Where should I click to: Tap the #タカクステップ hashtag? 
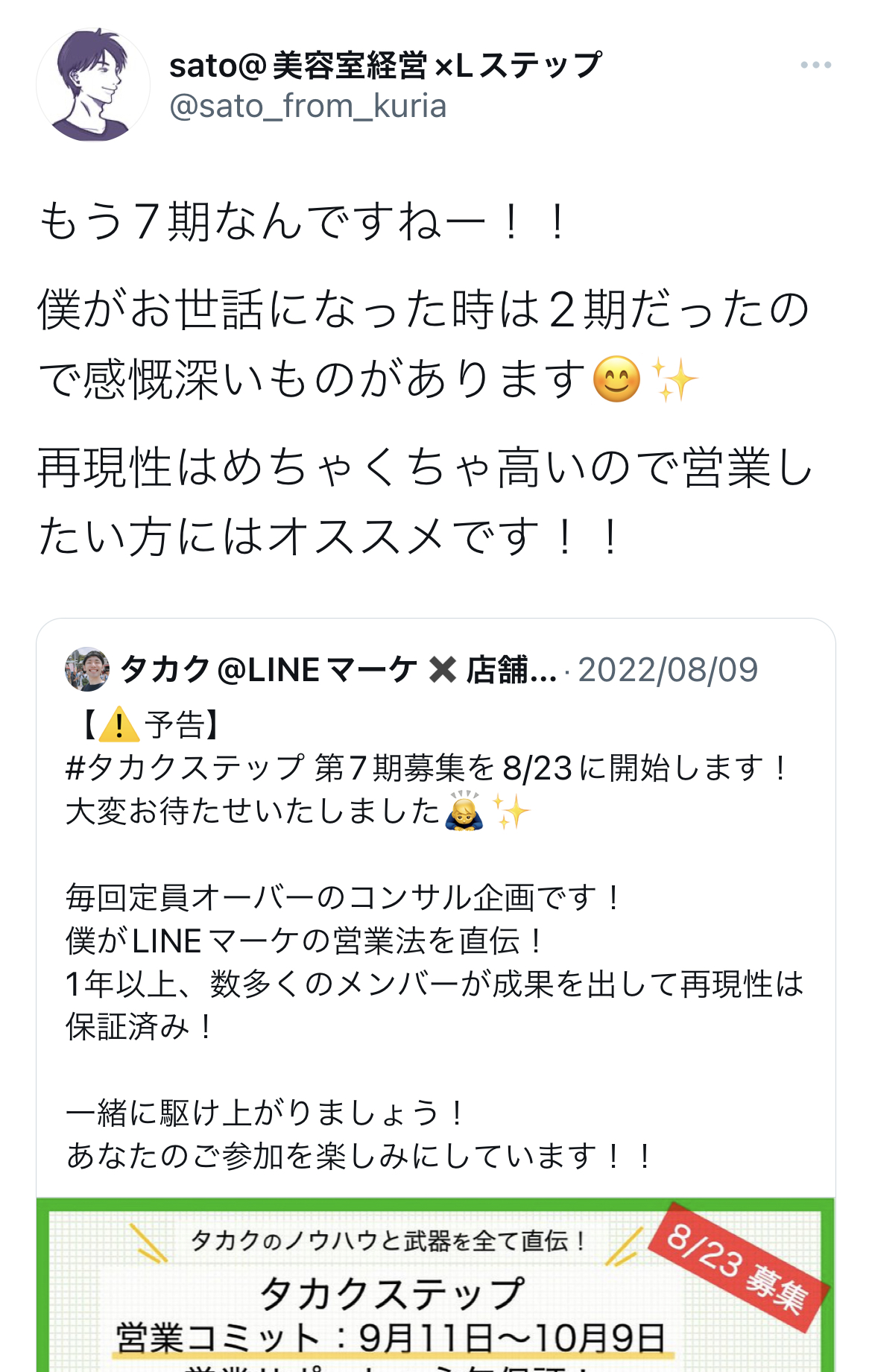pos(185,768)
